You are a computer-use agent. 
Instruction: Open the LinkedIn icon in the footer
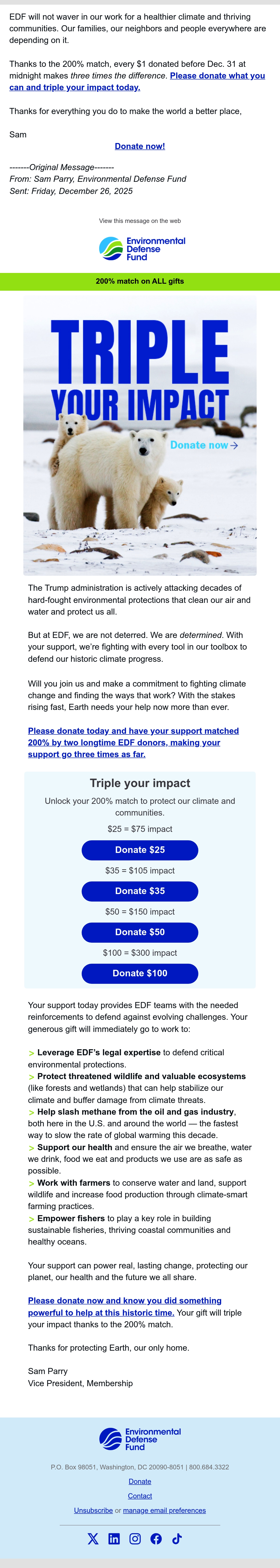point(114,1539)
